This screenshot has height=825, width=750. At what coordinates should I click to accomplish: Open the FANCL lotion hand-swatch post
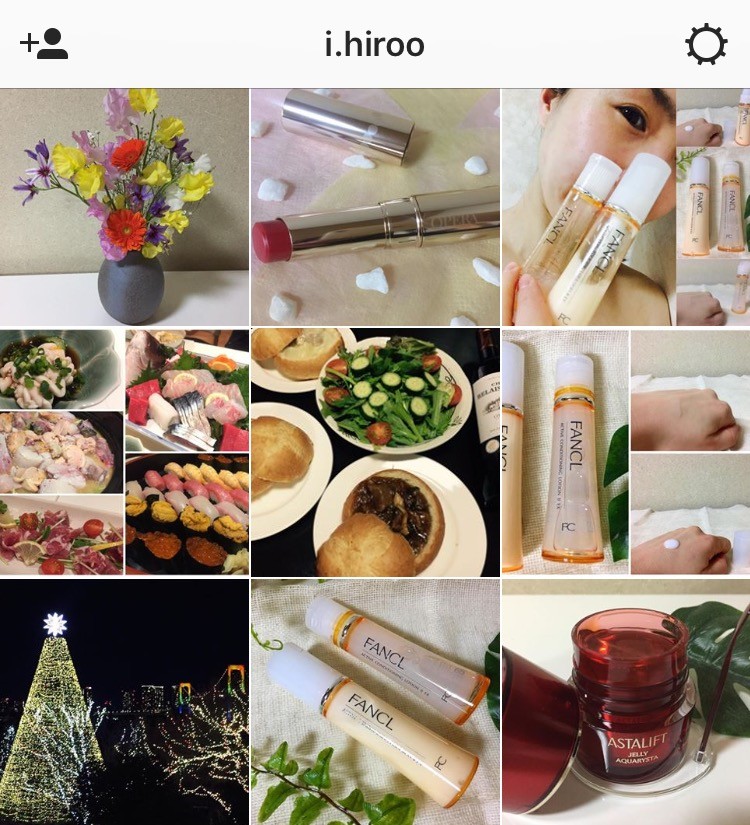(625, 452)
